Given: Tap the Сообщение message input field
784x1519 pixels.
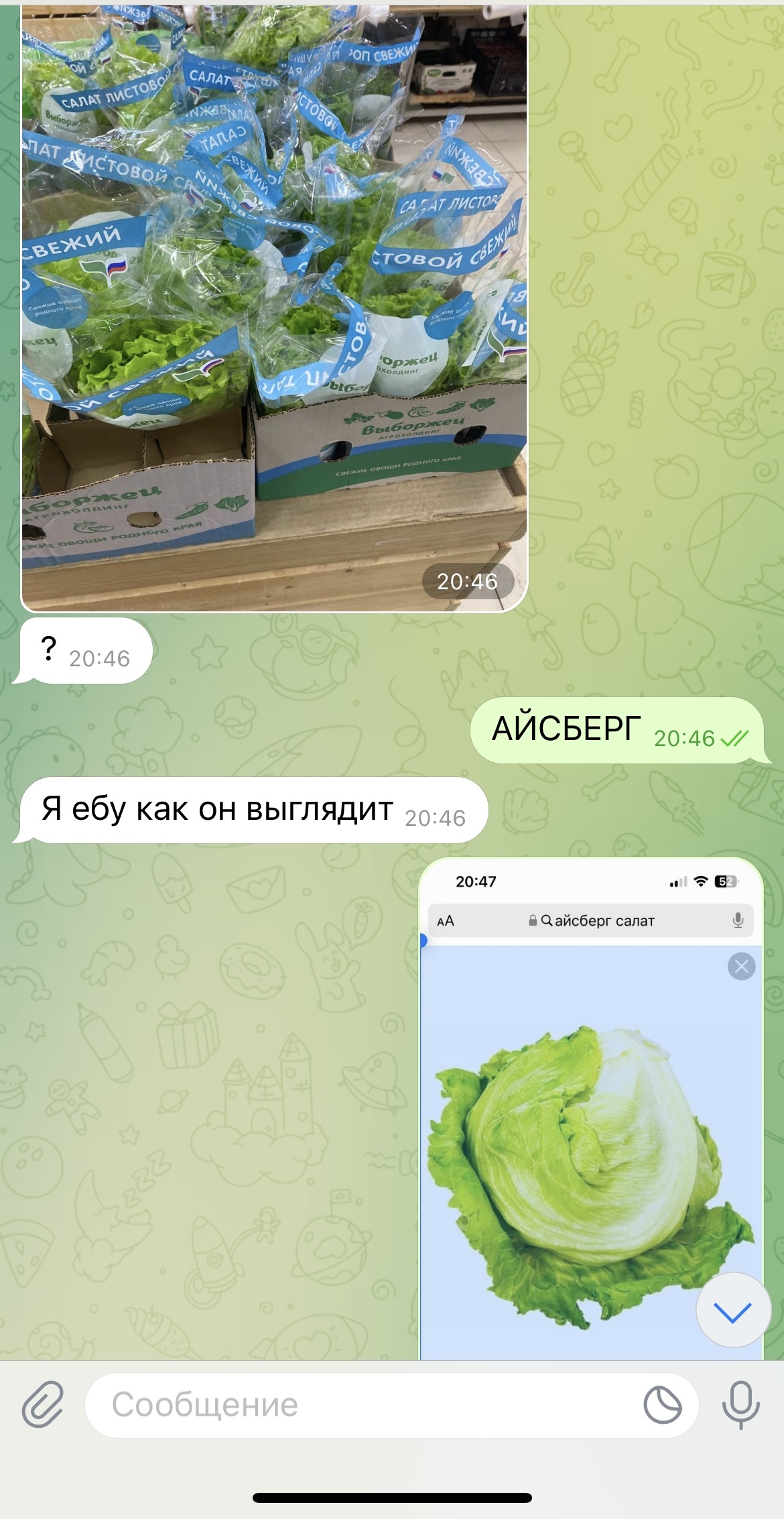Looking at the screenshot, I should click(x=362, y=1405).
